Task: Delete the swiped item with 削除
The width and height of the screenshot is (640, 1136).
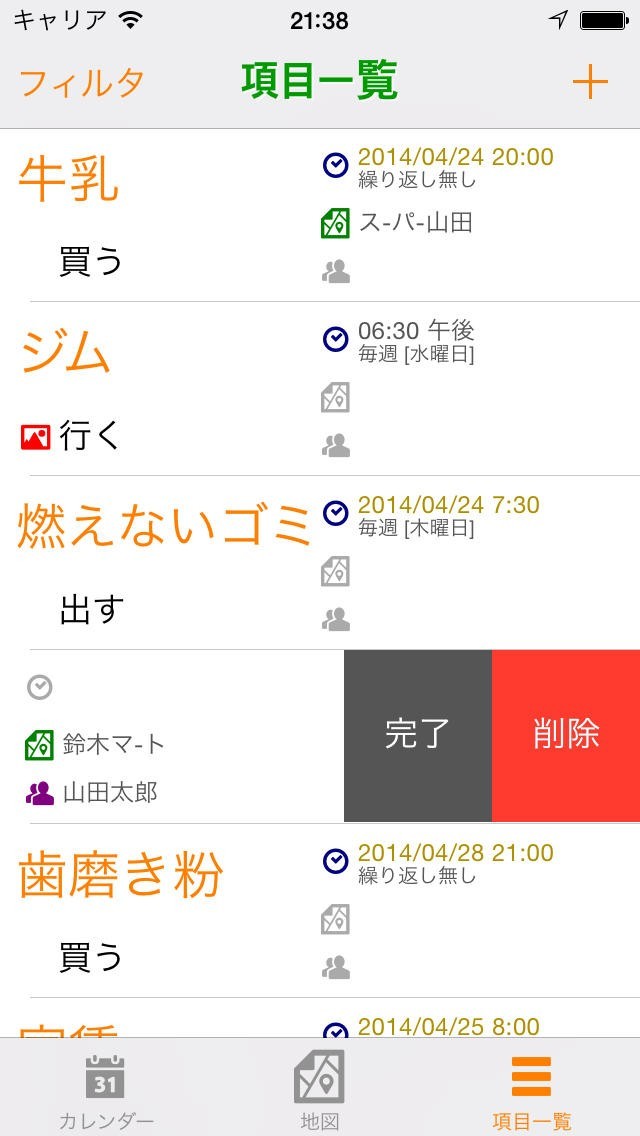Action: point(566,735)
